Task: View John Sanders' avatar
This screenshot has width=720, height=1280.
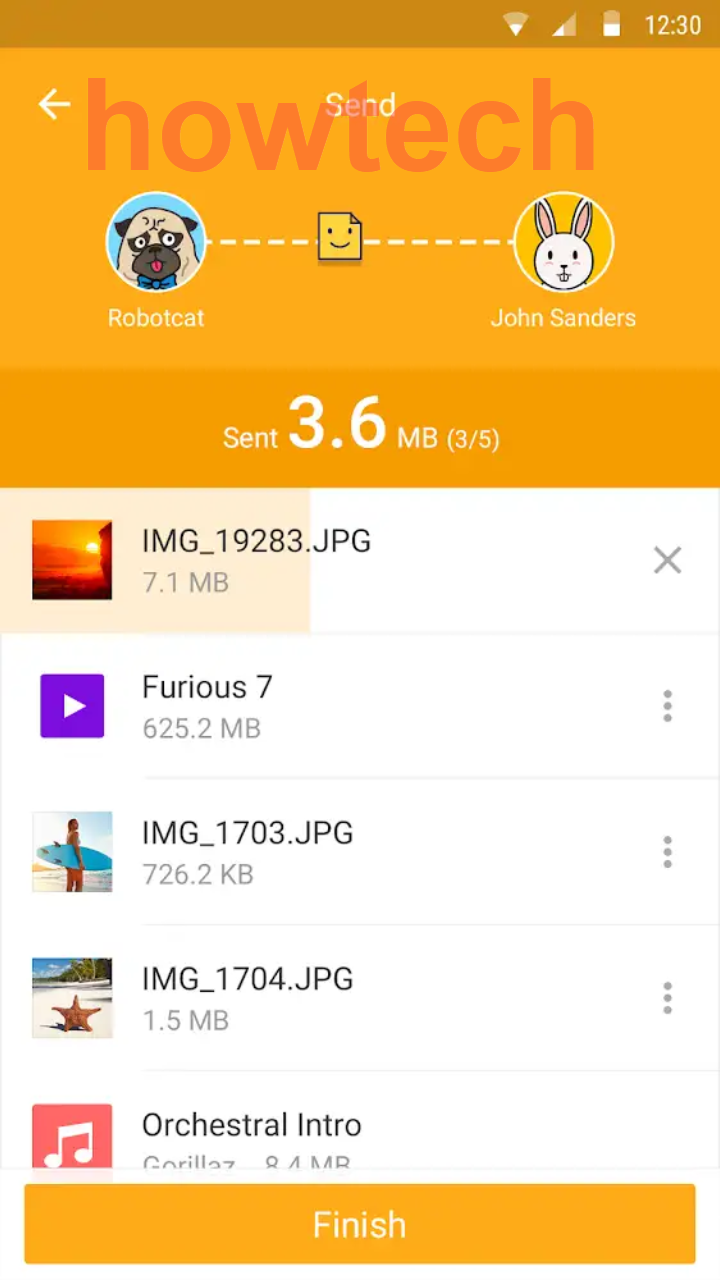Action: tap(563, 242)
